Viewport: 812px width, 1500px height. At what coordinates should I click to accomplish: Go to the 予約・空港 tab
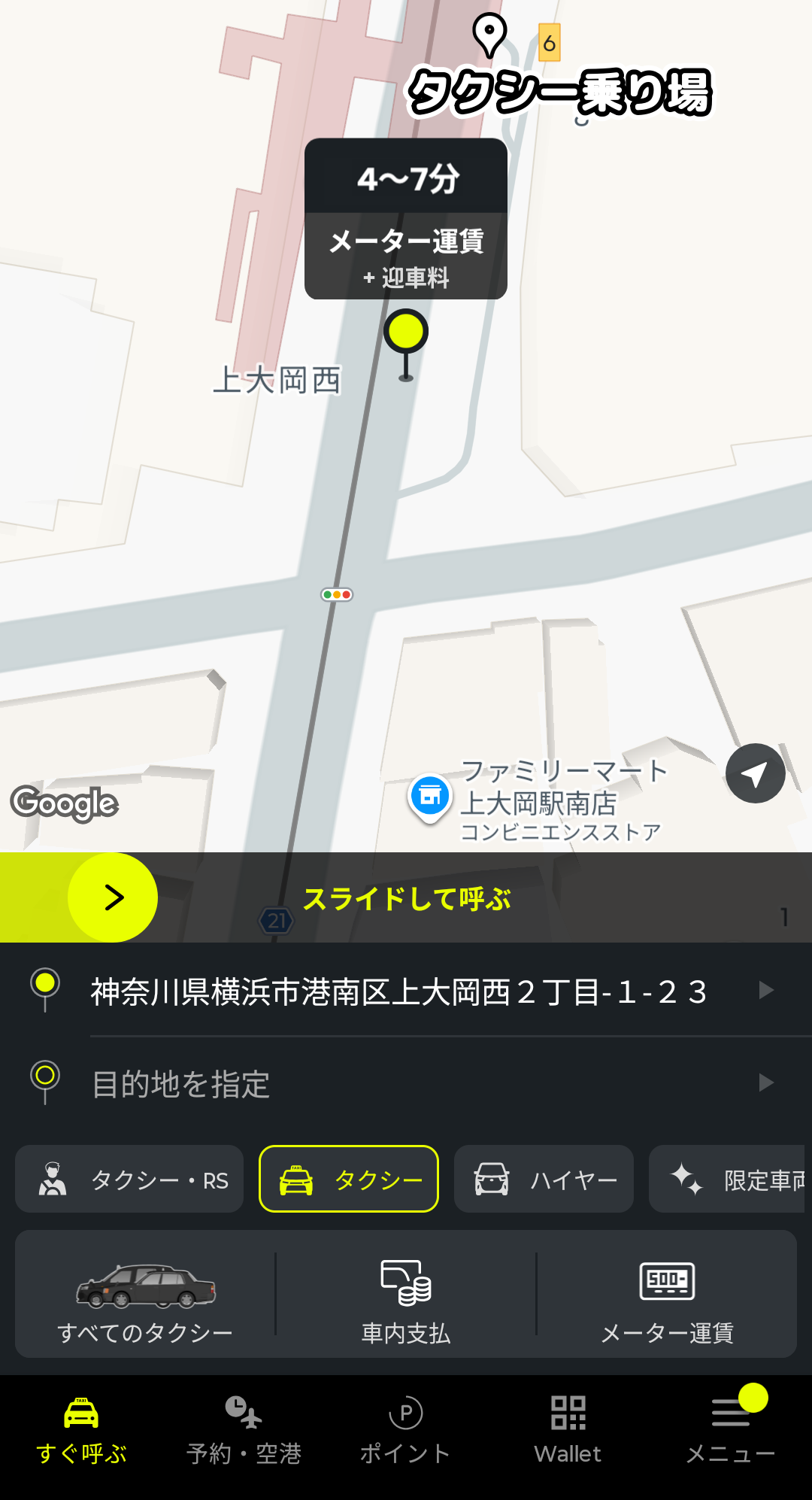[x=244, y=1431]
